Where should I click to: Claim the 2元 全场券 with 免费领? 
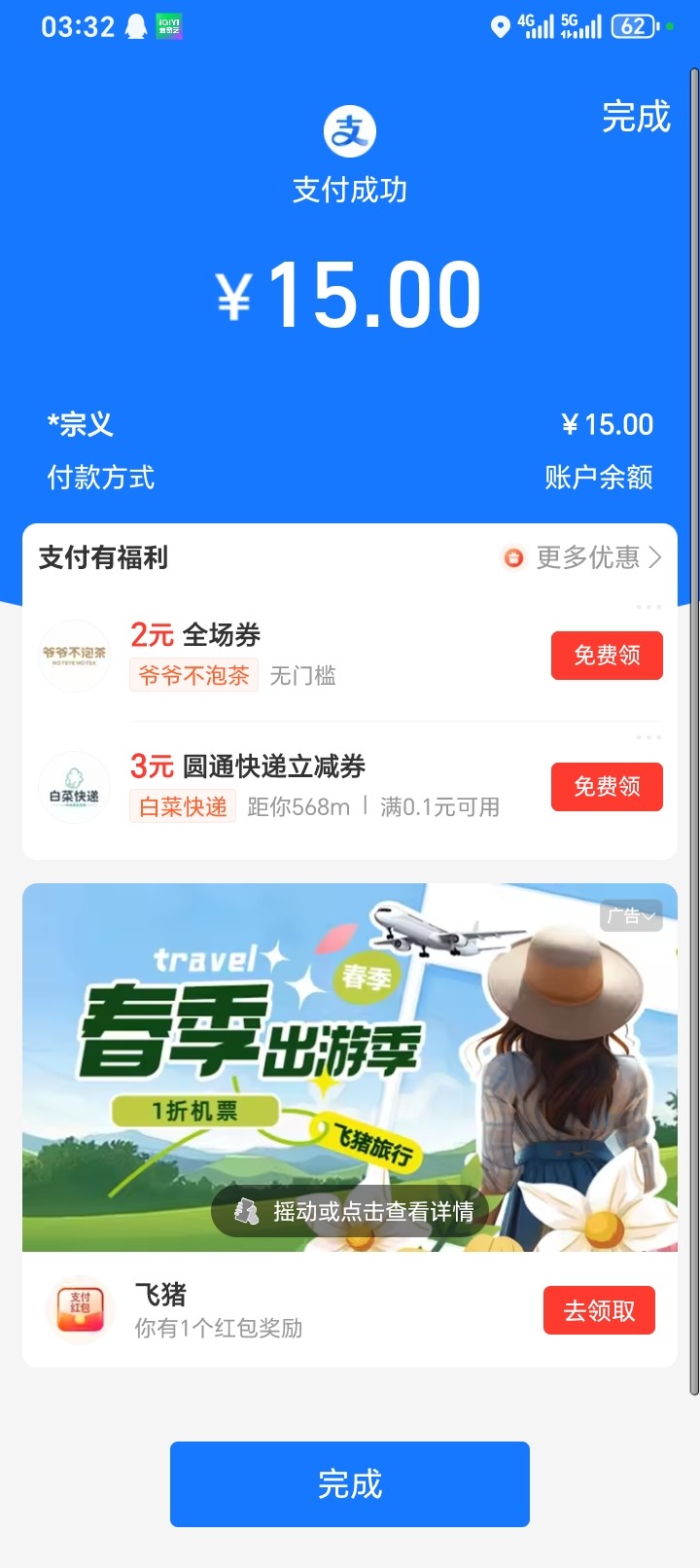[607, 656]
